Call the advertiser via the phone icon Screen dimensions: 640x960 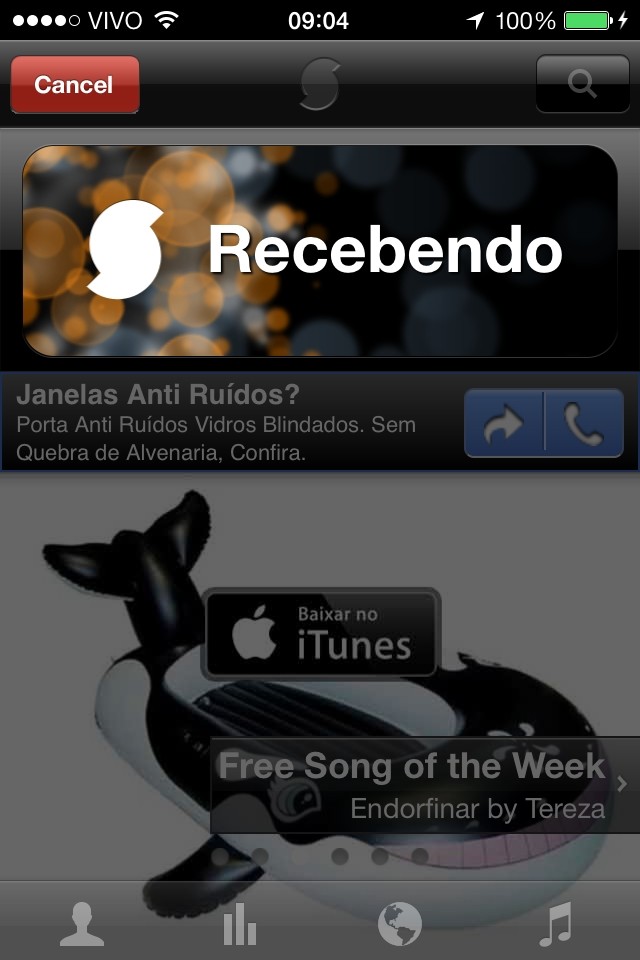[x=584, y=424]
